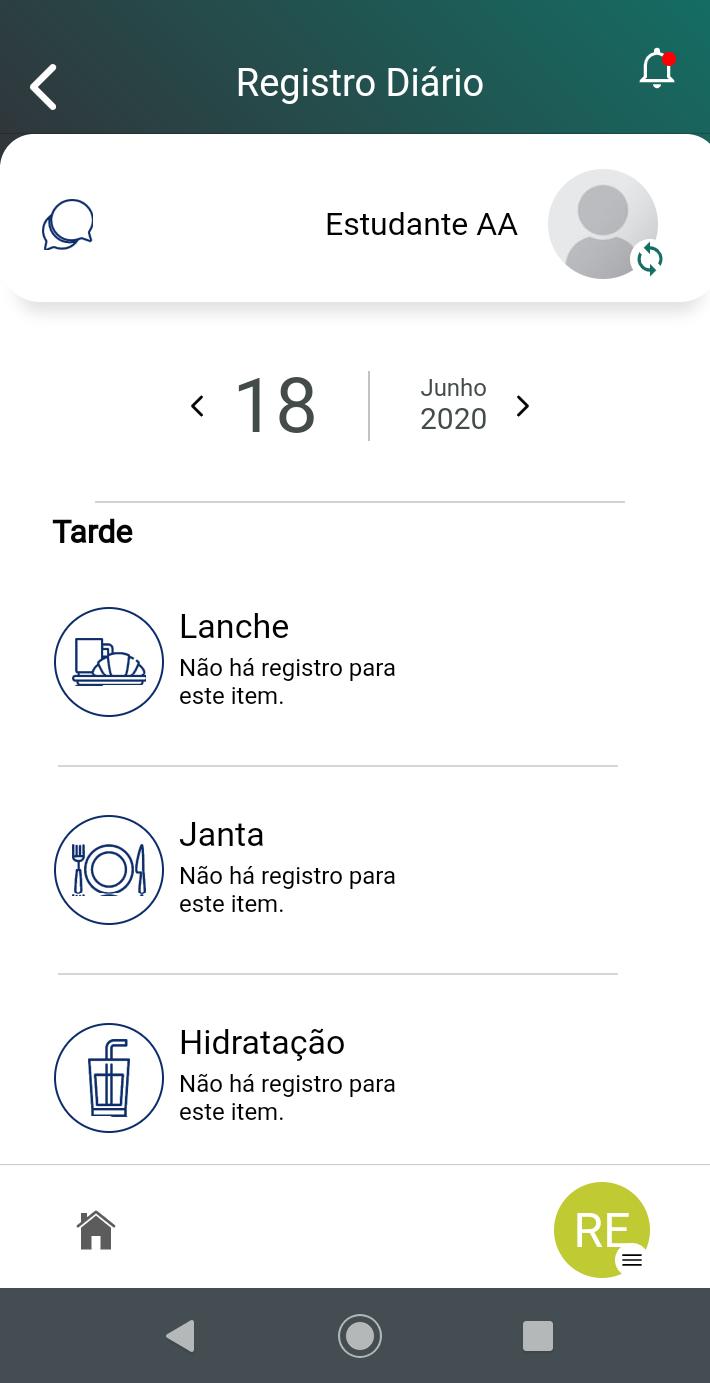The height and width of the screenshot is (1383, 710).
Task: Go back using the top-left arrow
Action: point(43,86)
